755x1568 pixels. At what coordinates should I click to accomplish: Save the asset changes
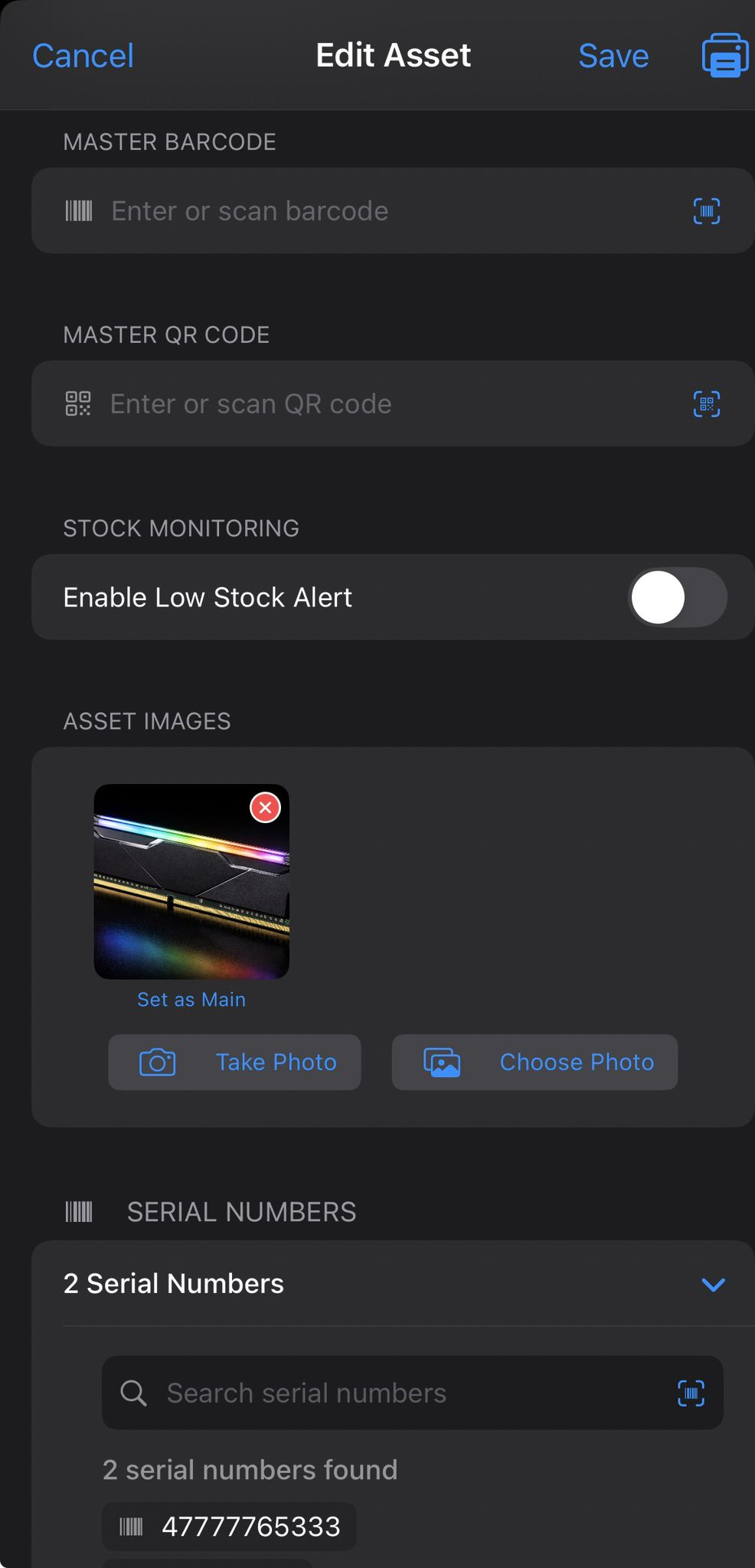click(613, 55)
